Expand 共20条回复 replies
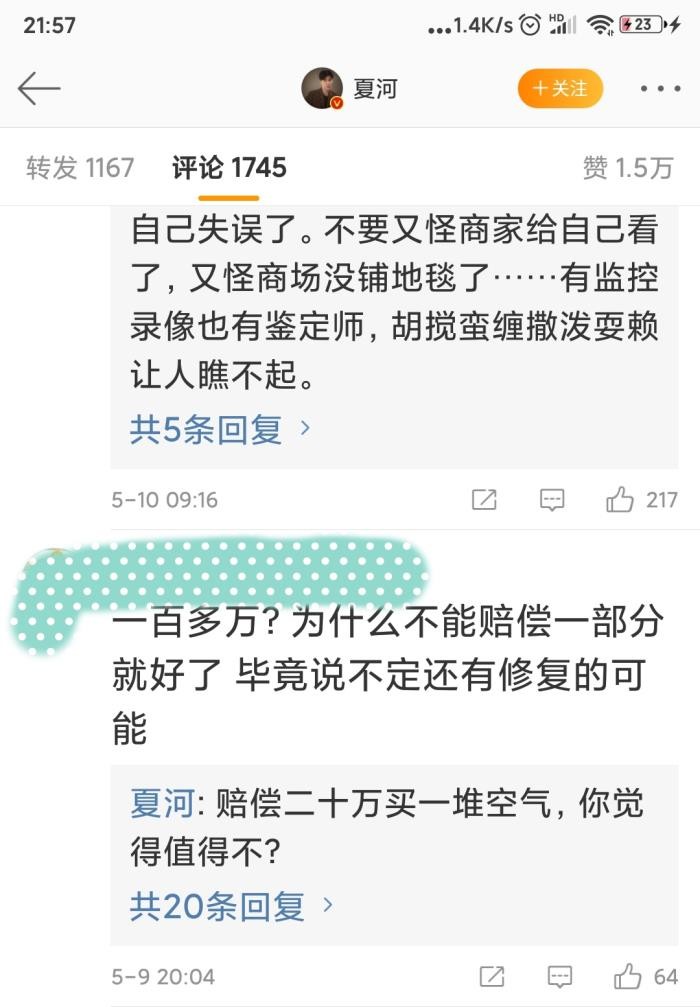The width and height of the screenshot is (700, 1007). click(x=231, y=906)
